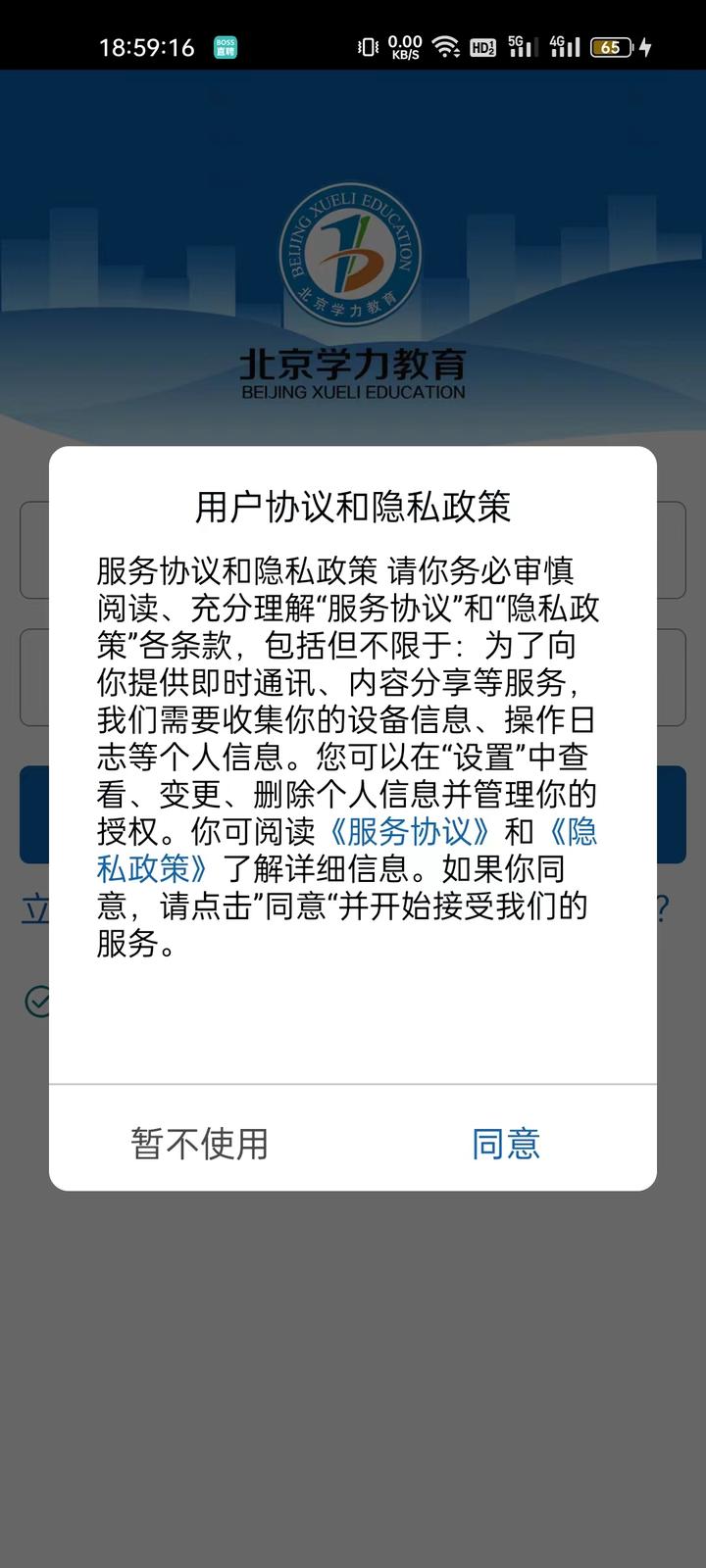This screenshot has height=1568, width=706.
Task: Decline with the 暂不使用 button
Action: click(x=200, y=1143)
